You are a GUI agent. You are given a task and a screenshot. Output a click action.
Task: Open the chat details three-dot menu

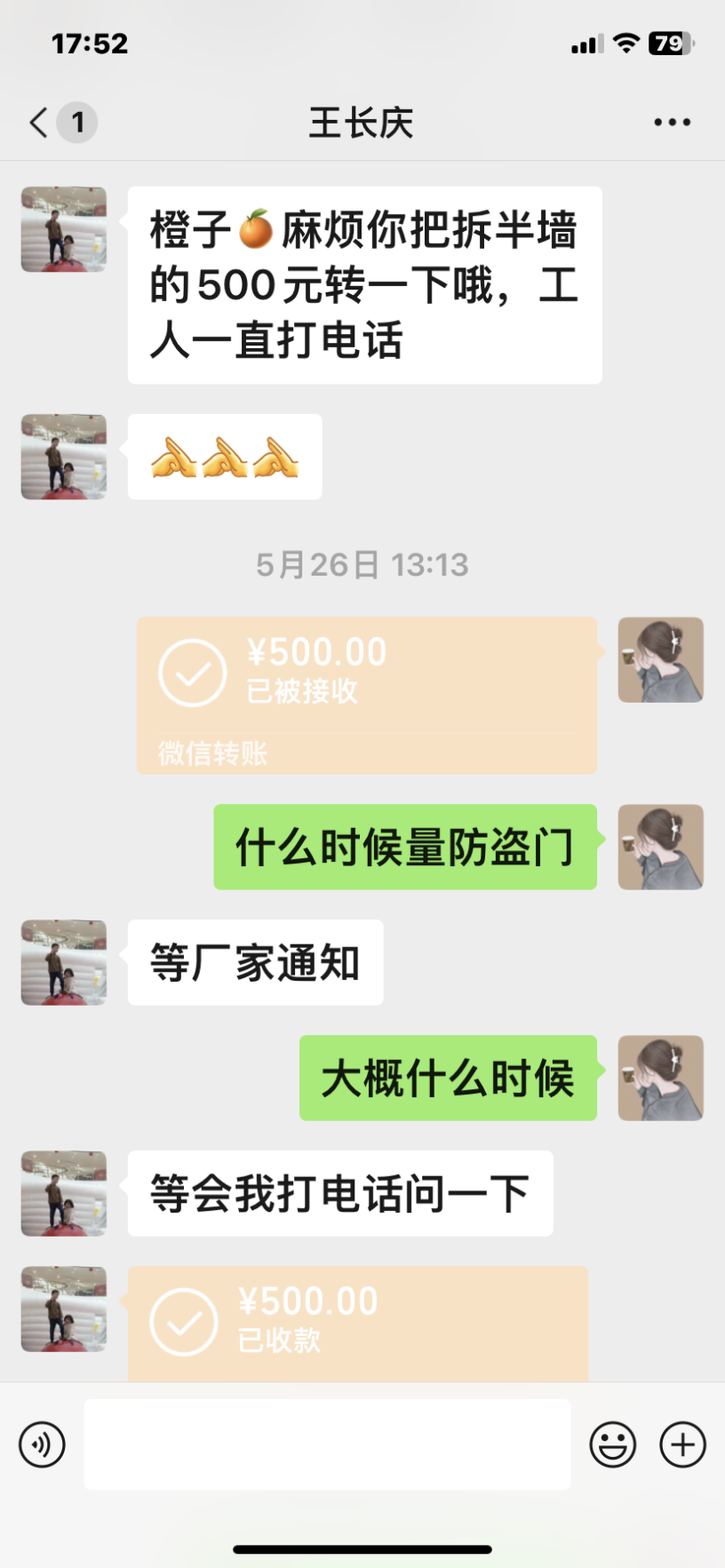pyautogui.click(x=672, y=123)
